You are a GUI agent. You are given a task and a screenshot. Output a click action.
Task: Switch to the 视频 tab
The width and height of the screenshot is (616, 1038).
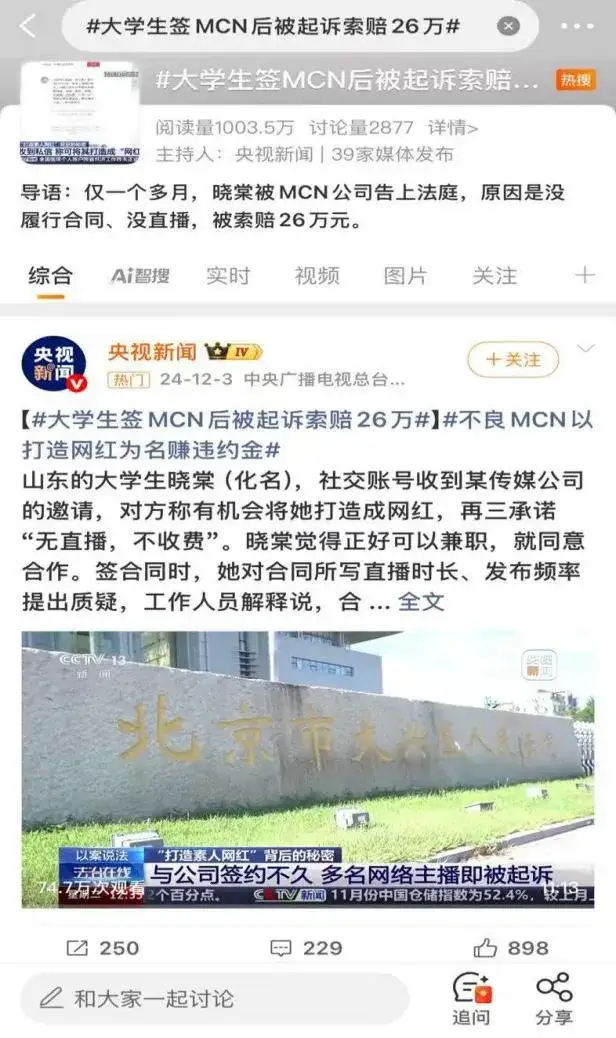pyautogui.click(x=316, y=275)
